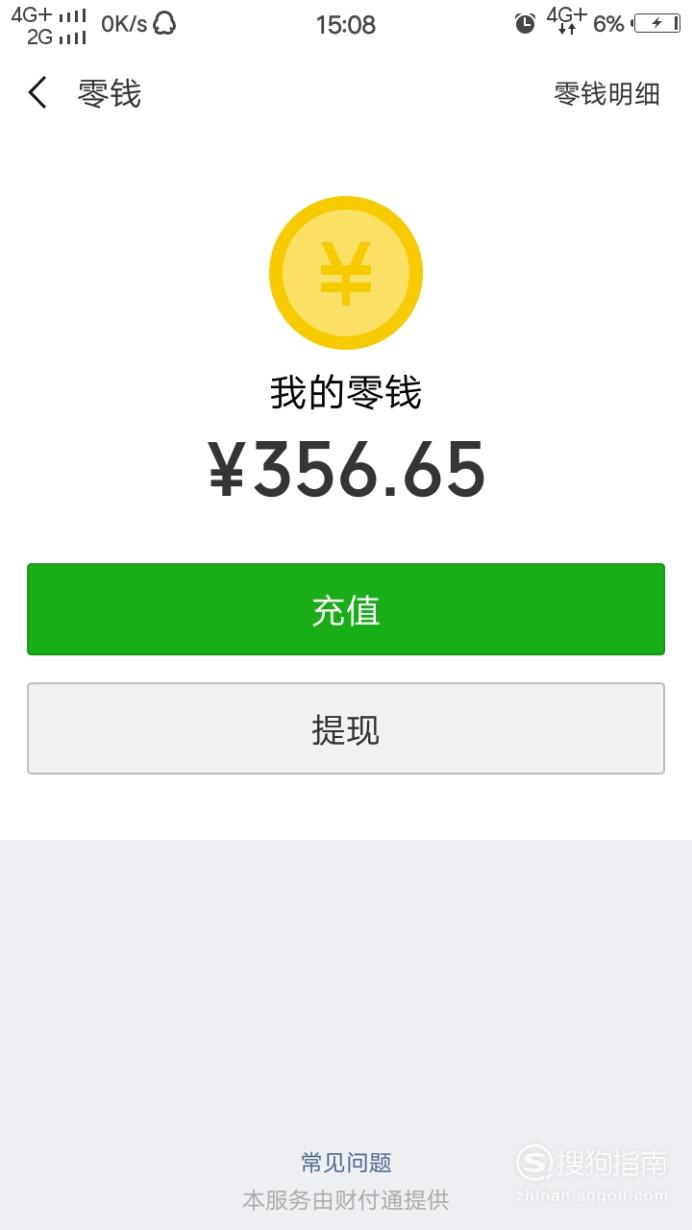Tap 提现 to withdraw balance

coord(346,729)
